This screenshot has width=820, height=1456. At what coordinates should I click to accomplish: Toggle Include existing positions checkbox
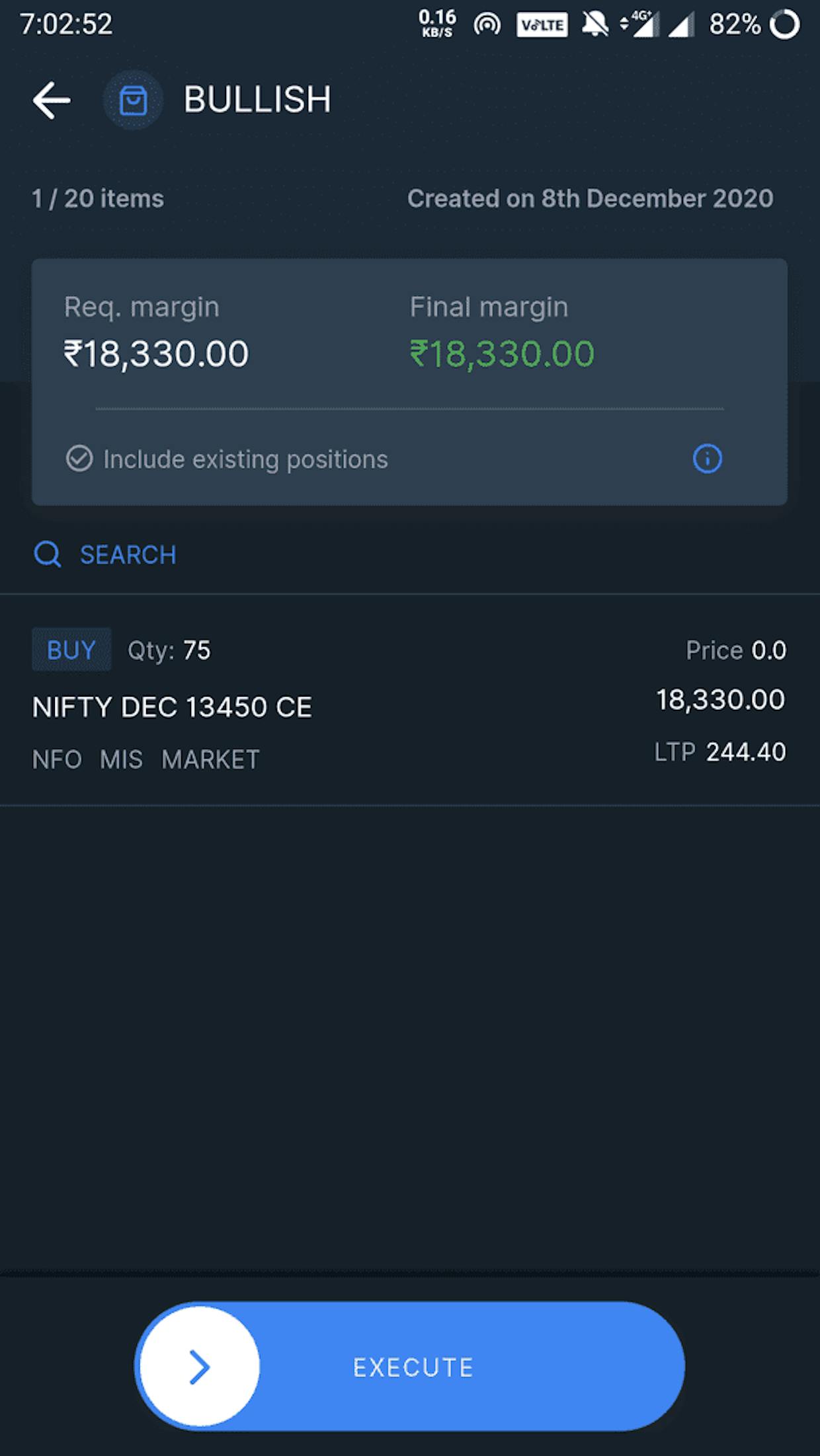(x=79, y=459)
